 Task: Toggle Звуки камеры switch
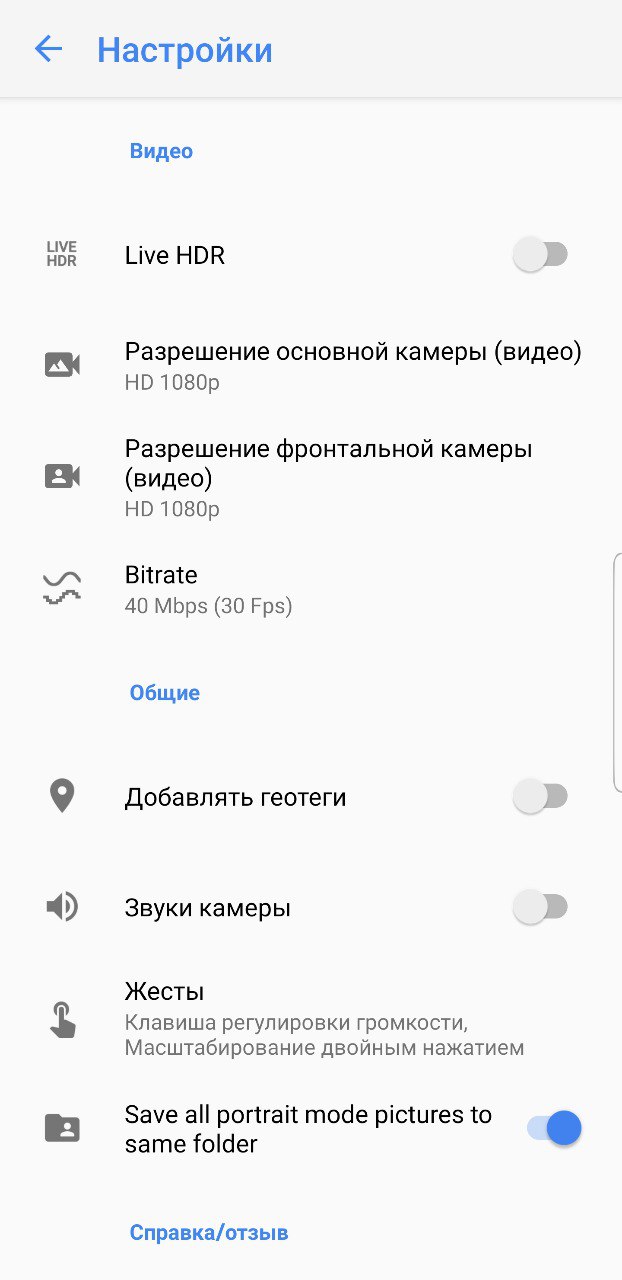click(540, 907)
